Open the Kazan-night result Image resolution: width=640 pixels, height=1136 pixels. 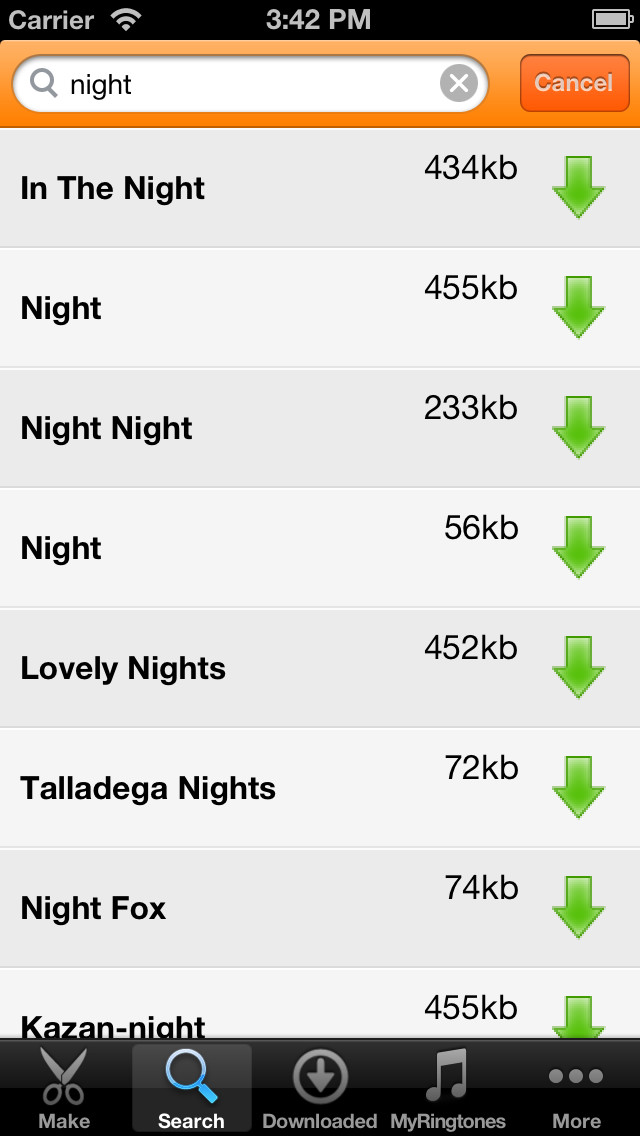(320, 1003)
